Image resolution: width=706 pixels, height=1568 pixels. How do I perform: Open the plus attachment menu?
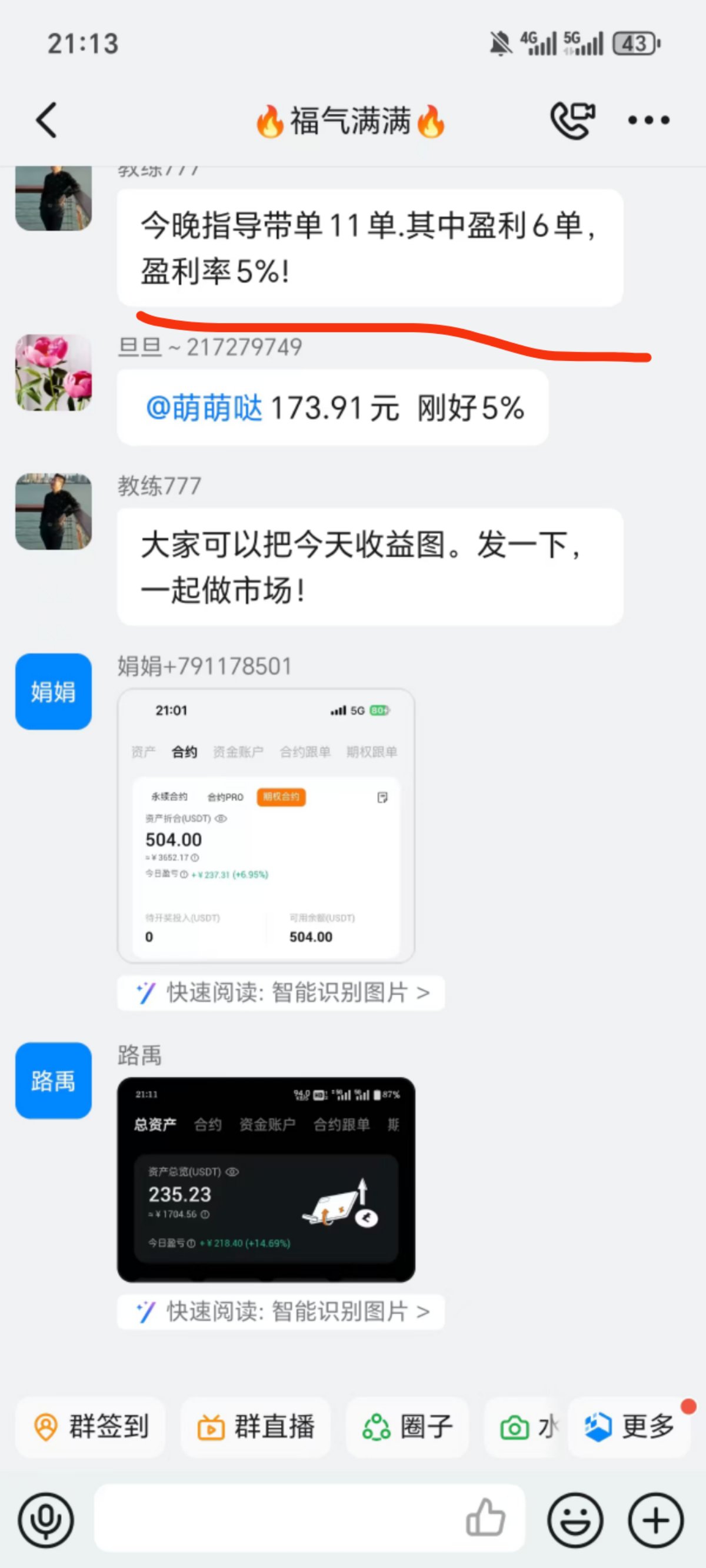point(656,1520)
